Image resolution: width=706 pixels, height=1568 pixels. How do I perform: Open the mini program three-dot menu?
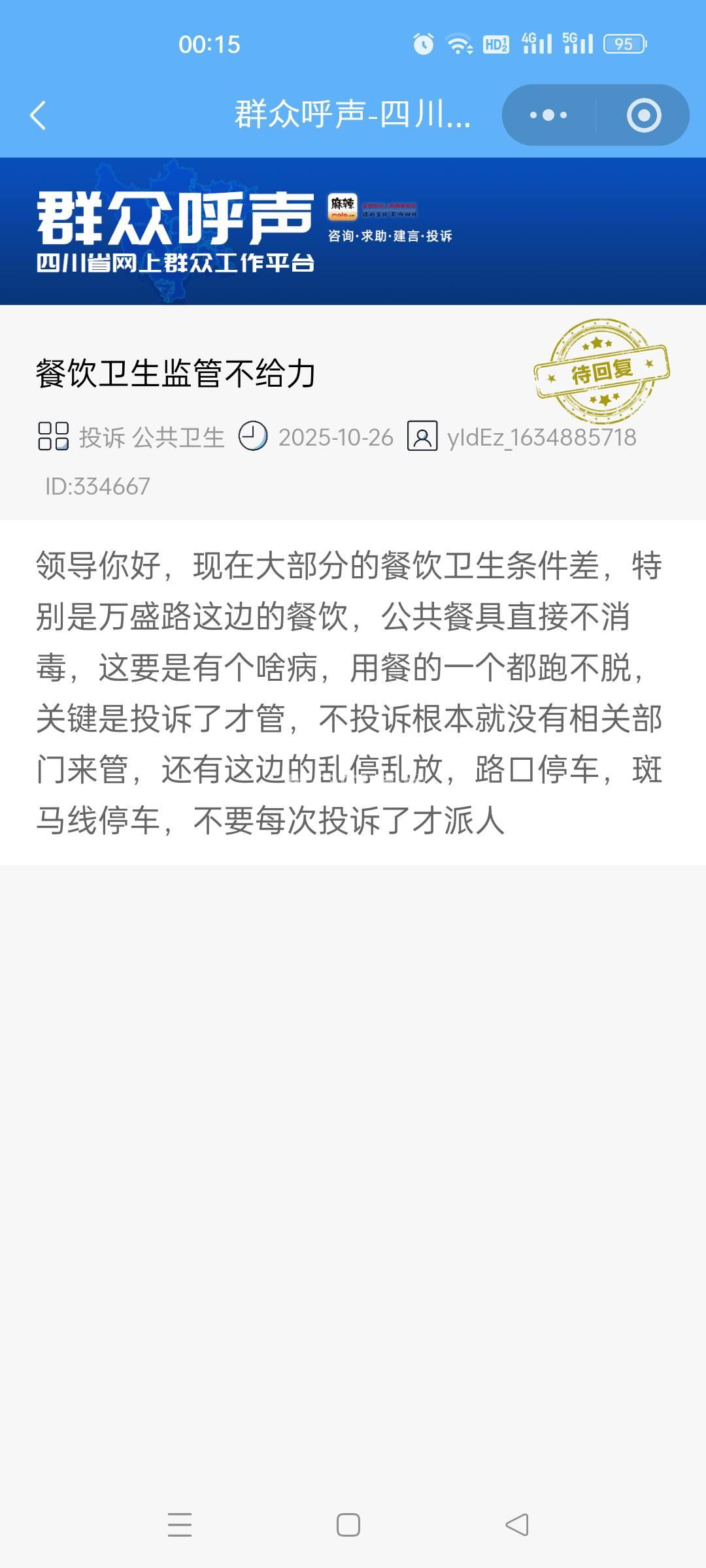click(x=548, y=116)
